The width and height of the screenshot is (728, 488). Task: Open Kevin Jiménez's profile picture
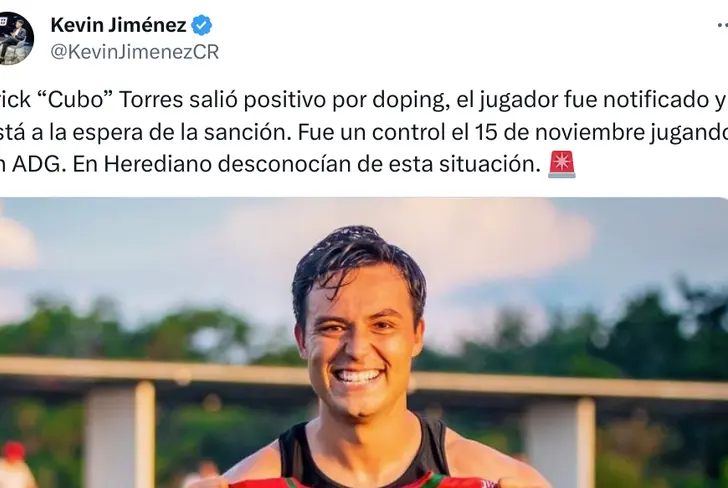pos(17,37)
